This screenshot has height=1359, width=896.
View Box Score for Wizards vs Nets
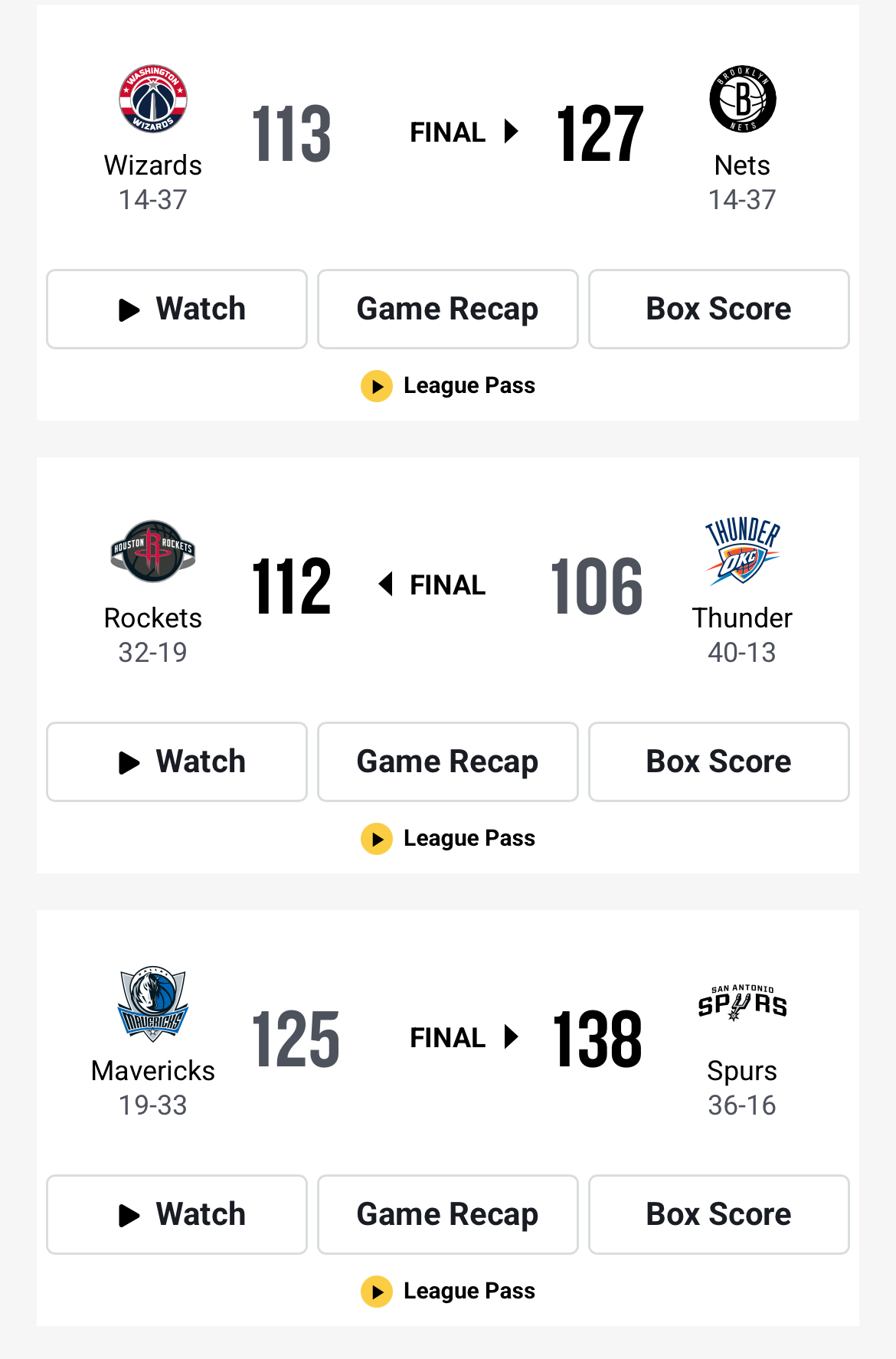click(x=718, y=309)
